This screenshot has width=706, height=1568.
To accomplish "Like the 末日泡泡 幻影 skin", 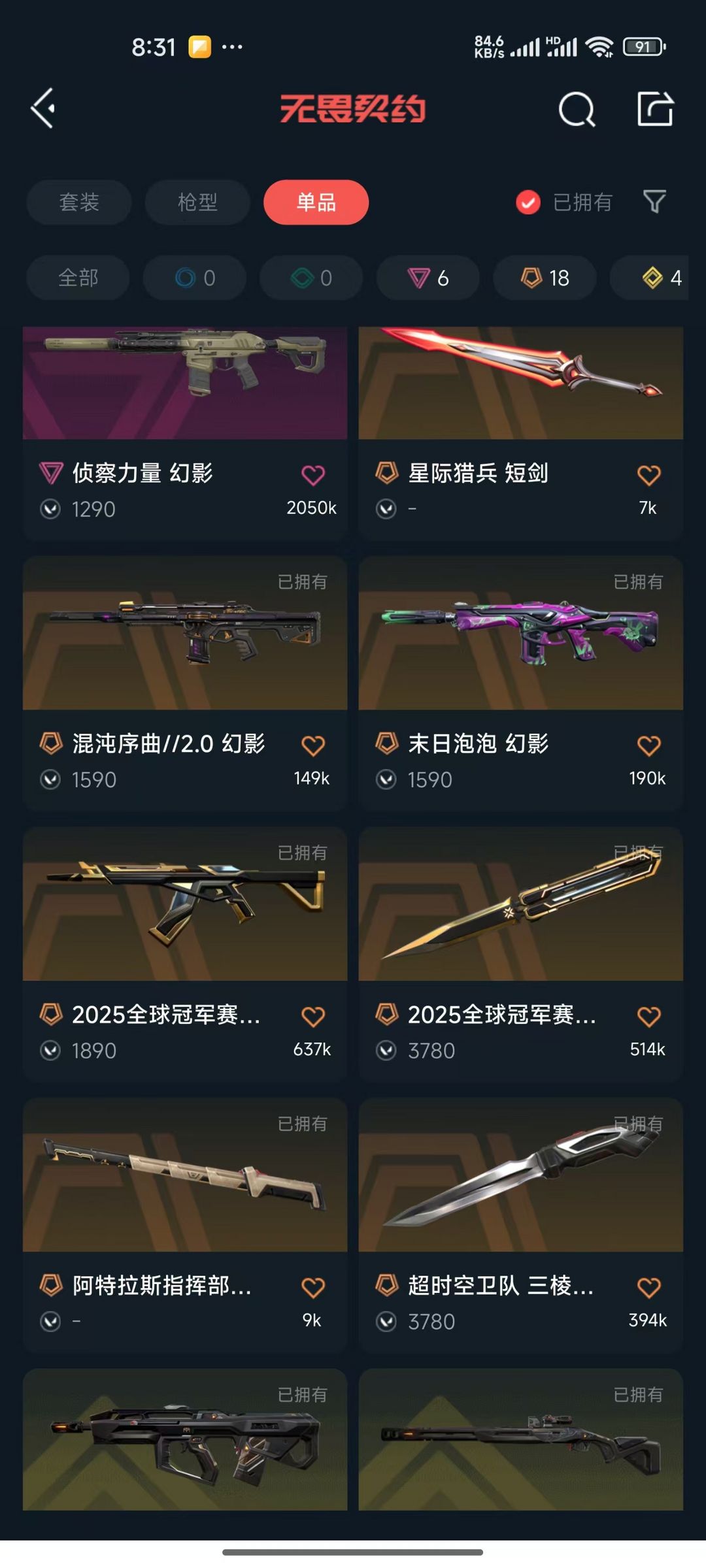I will (648, 745).
